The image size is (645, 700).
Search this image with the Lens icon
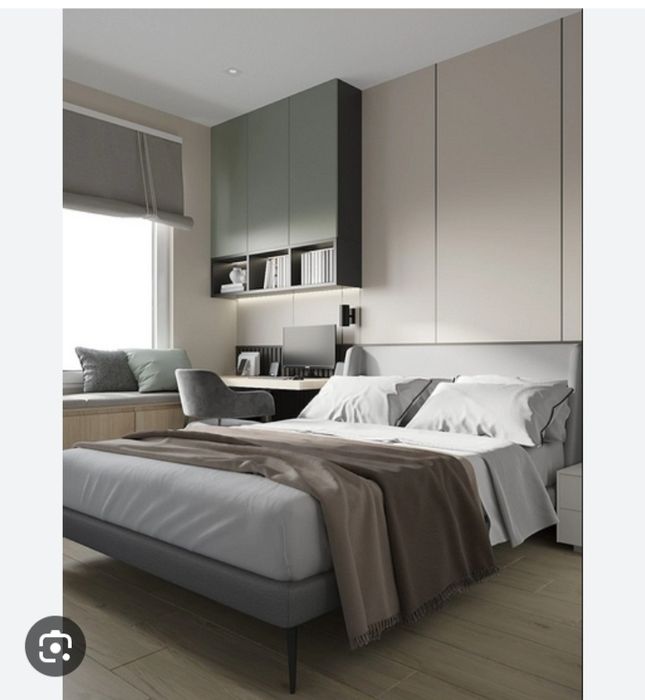pos(54,646)
